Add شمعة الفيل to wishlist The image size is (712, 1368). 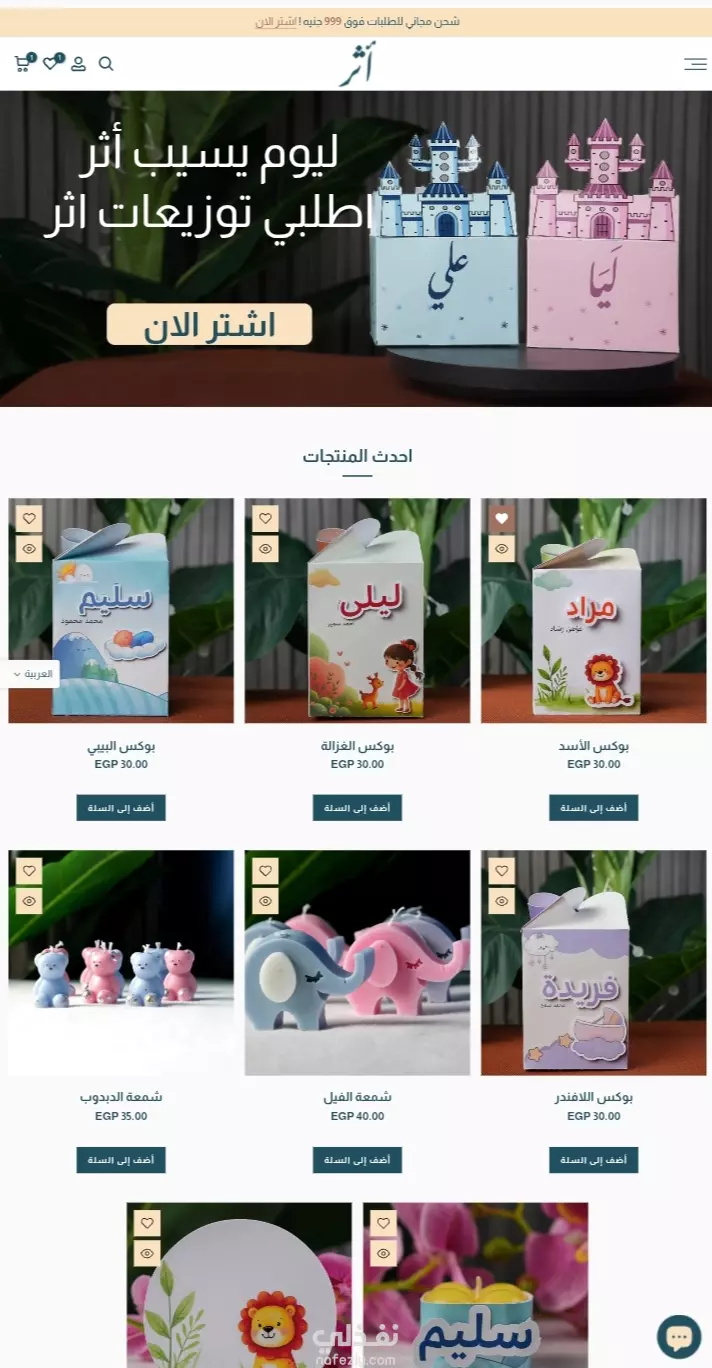pyautogui.click(x=265, y=871)
